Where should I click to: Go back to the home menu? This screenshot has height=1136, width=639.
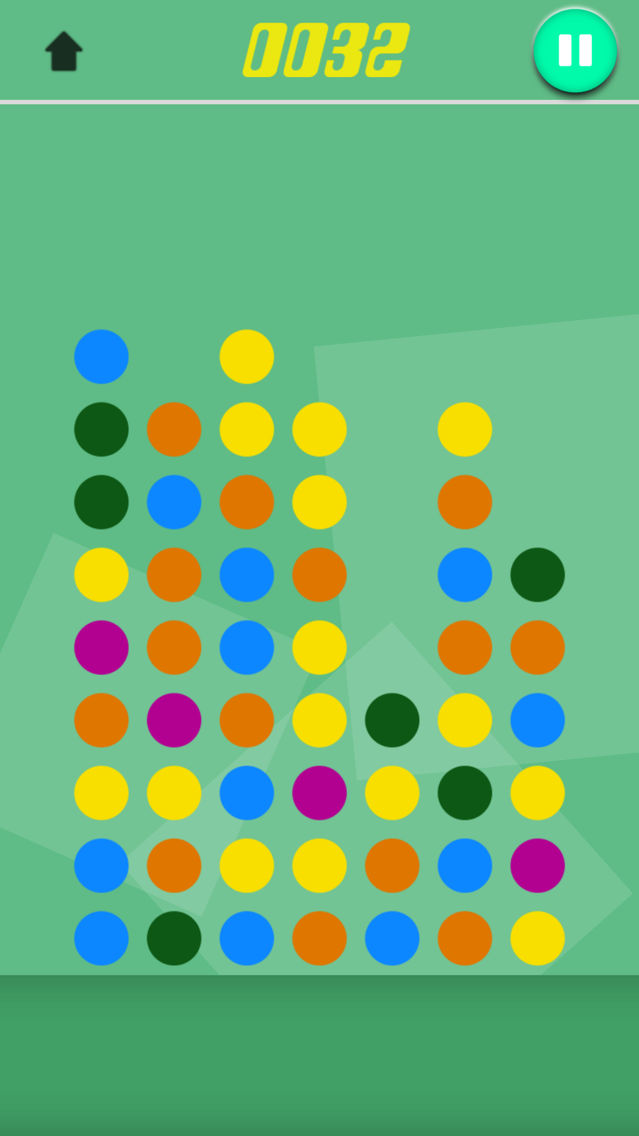point(64,51)
